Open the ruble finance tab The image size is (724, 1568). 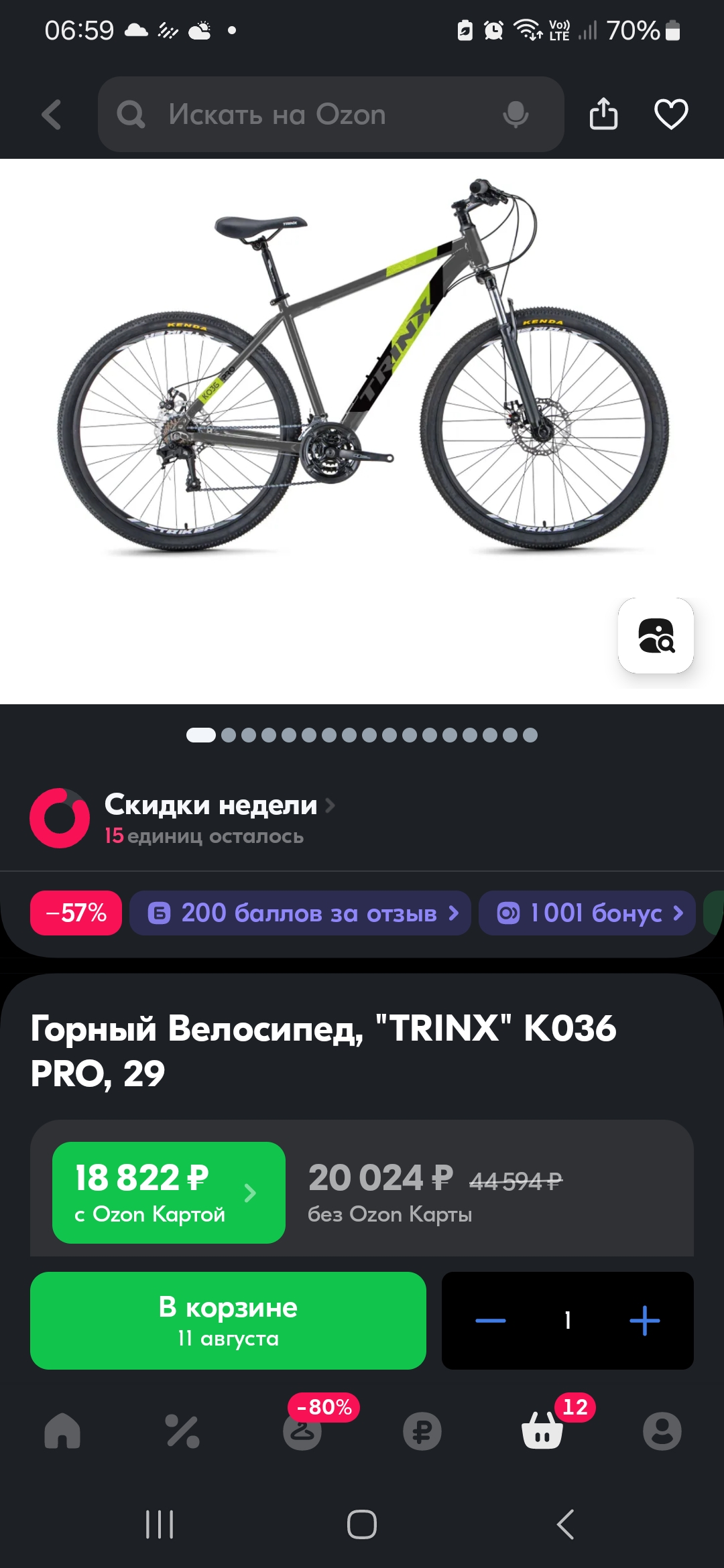coord(422,1431)
